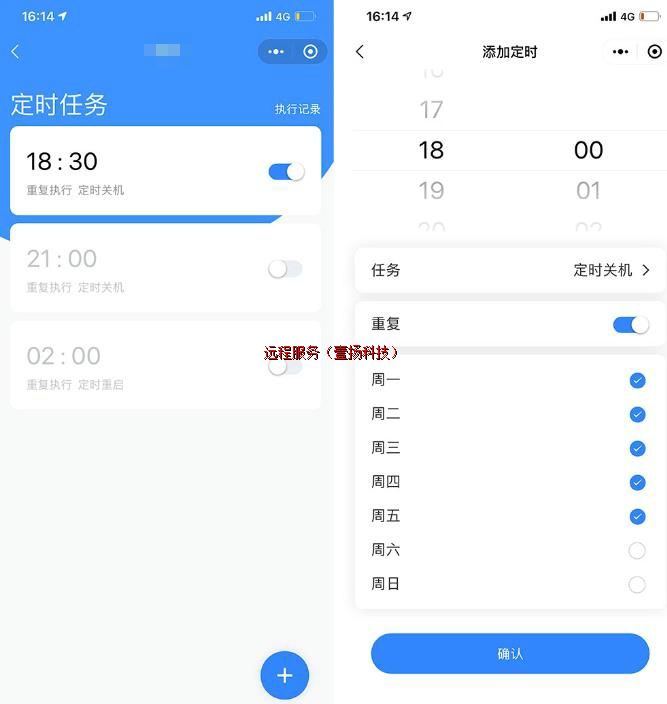Check 周日 as a repeat day
The height and width of the screenshot is (704, 667).
(637, 585)
